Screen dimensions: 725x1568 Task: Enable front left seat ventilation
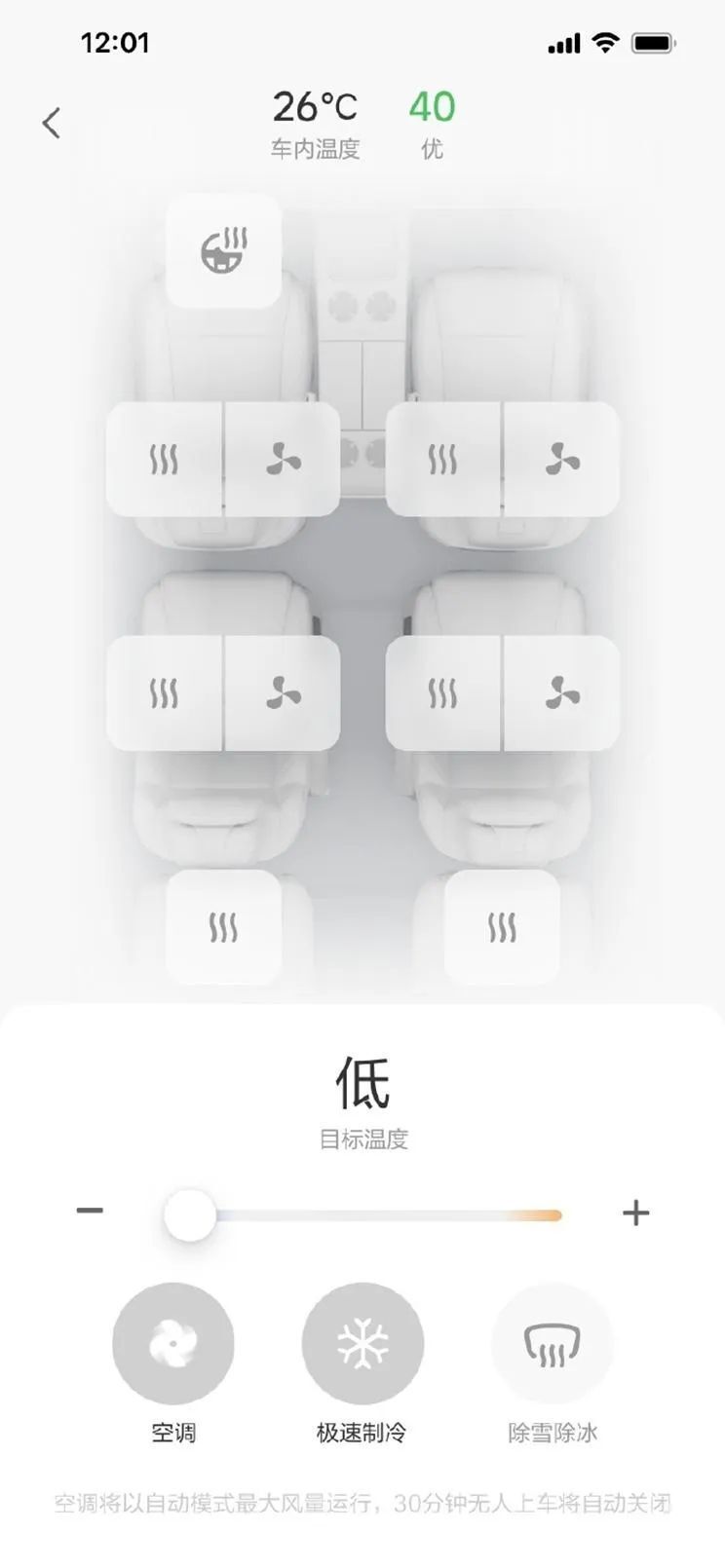tap(283, 459)
